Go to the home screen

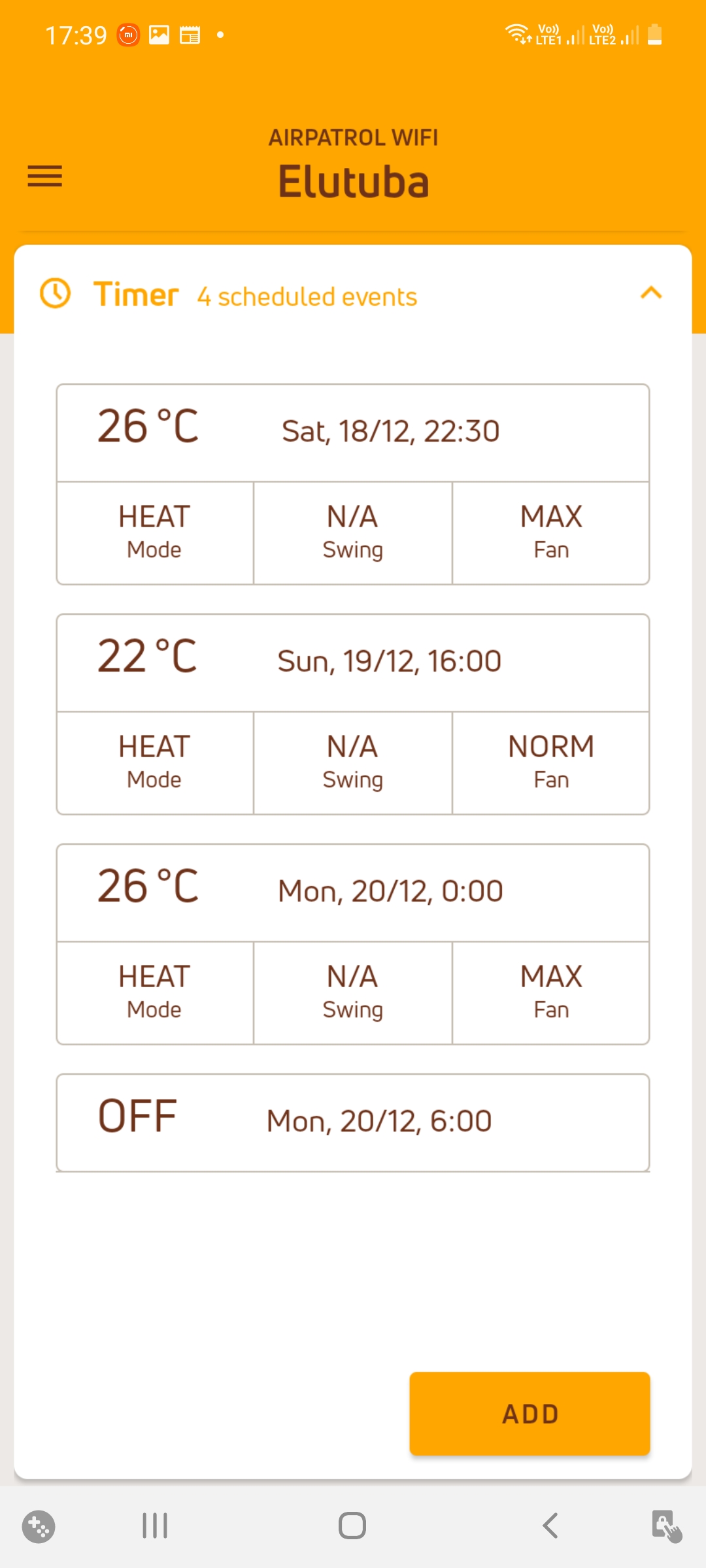point(352,1526)
